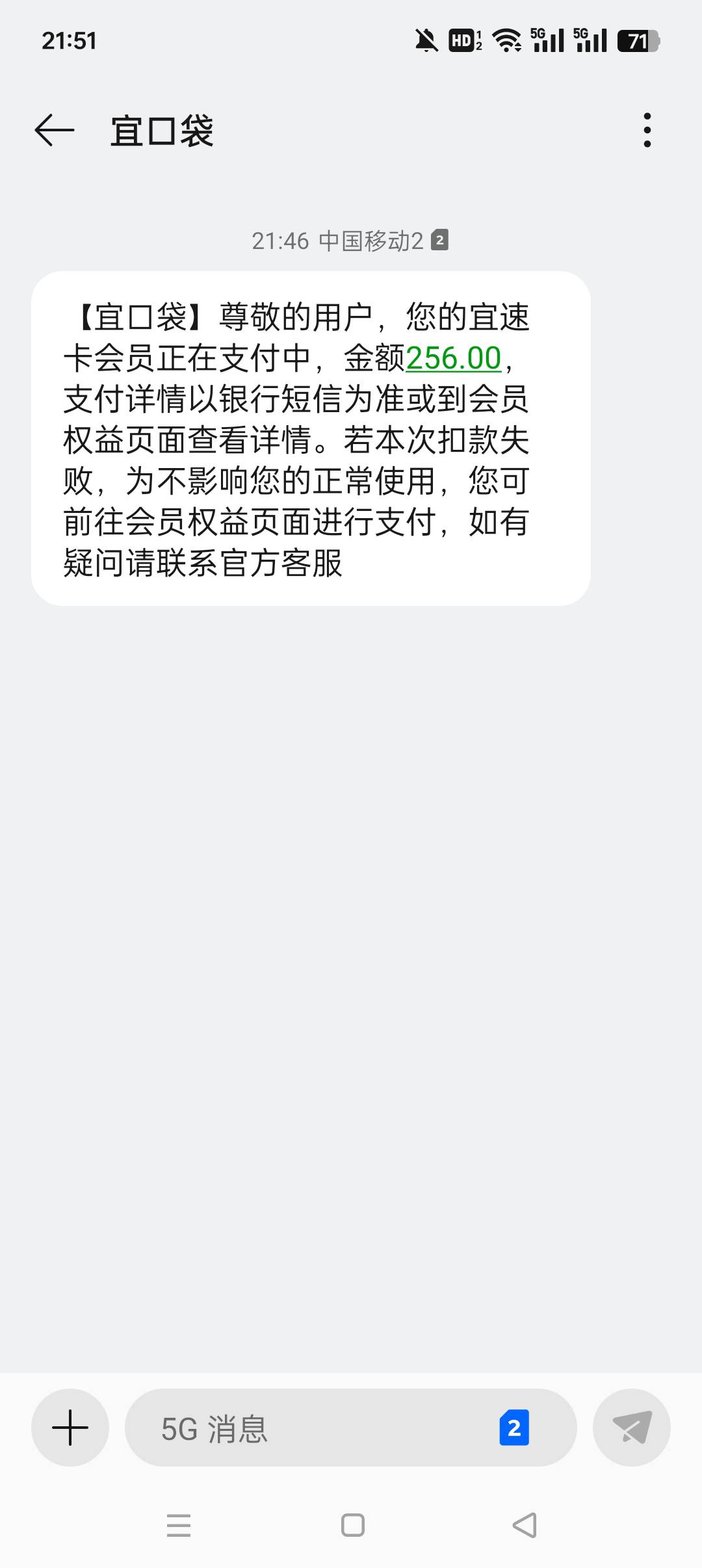The width and height of the screenshot is (702, 1568).
Task: Go back from the 宜口袋 conversation
Action: [54, 130]
